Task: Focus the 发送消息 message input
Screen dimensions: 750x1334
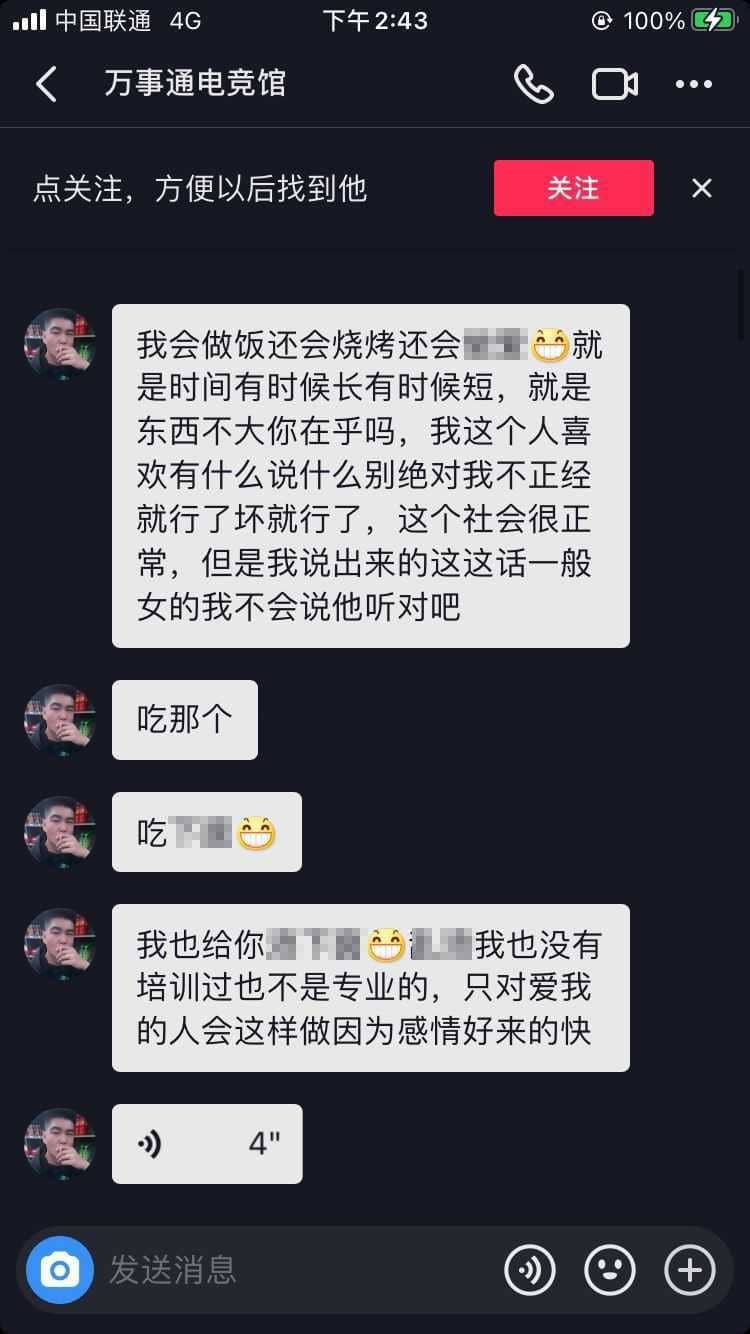Action: 290,1270
